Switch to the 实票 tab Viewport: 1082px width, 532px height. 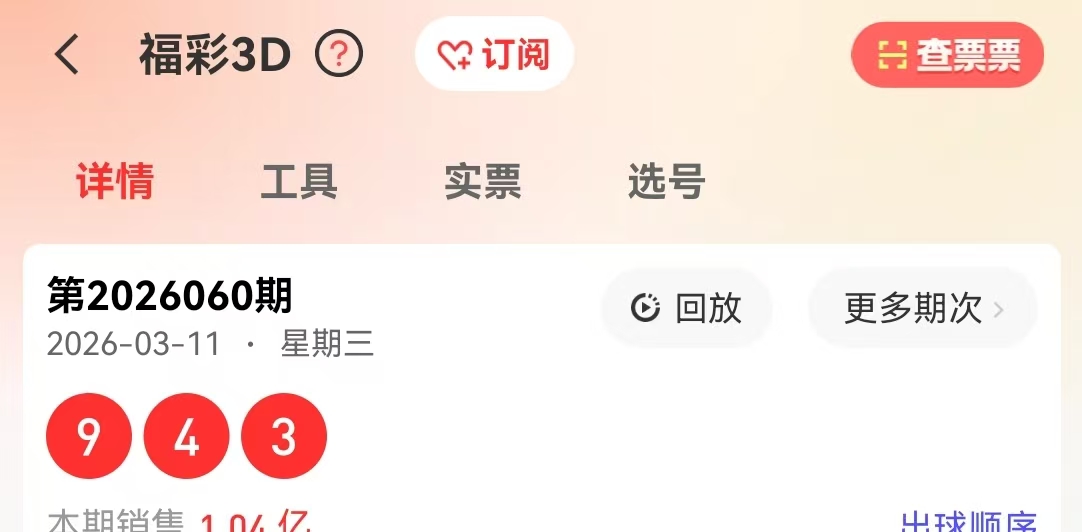coord(483,183)
